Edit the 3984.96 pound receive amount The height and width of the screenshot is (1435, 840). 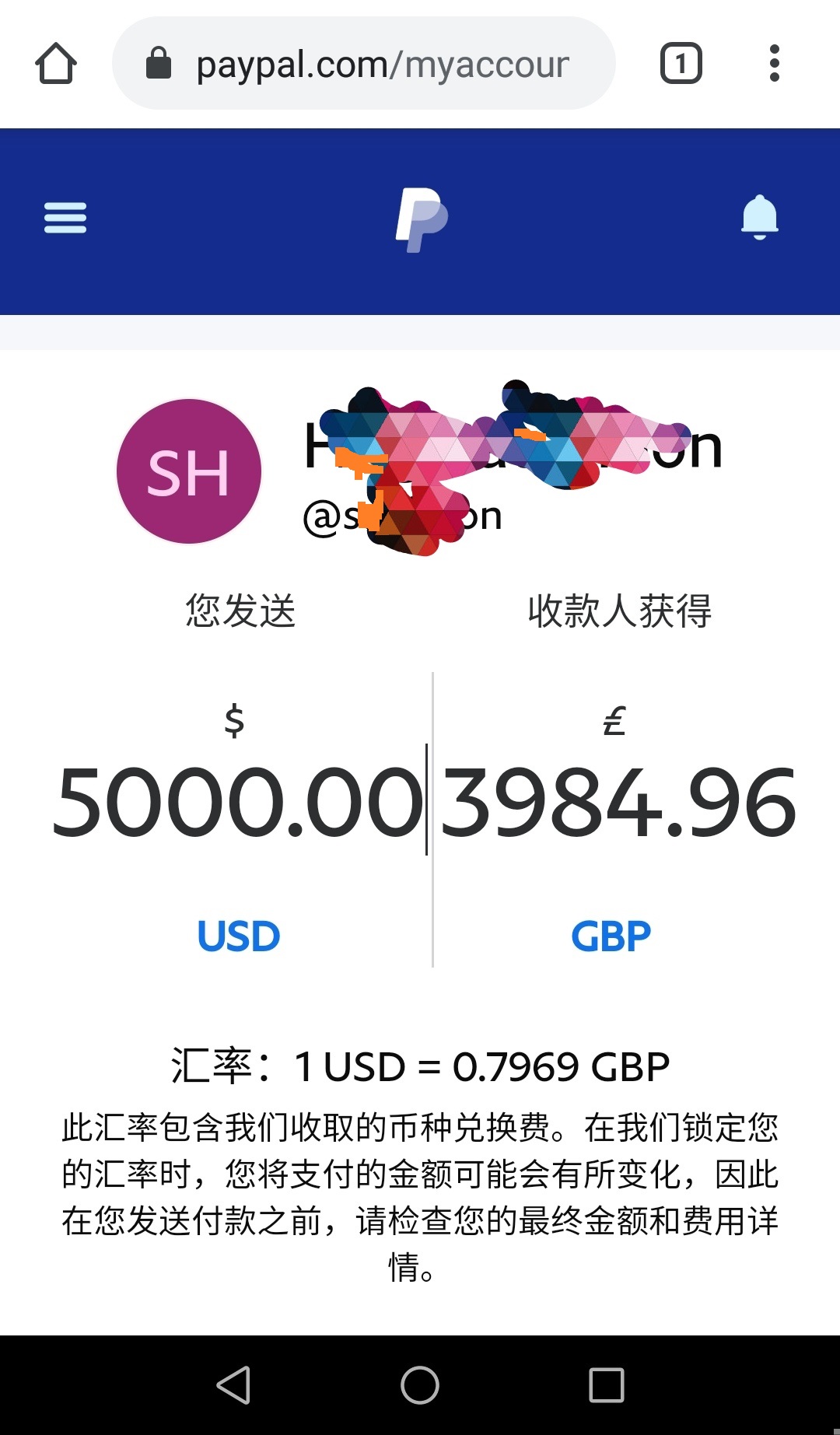click(x=619, y=802)
